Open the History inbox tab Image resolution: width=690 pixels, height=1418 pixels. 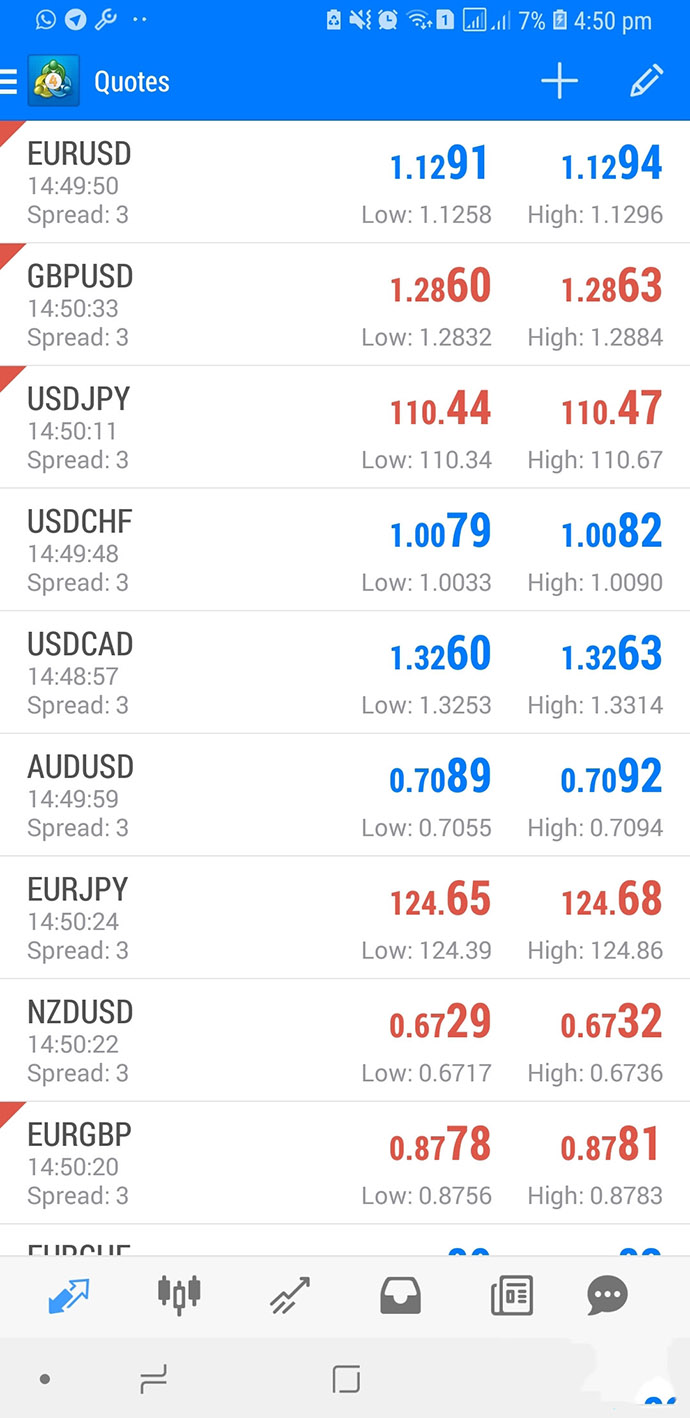click(x=401, y=1296)
